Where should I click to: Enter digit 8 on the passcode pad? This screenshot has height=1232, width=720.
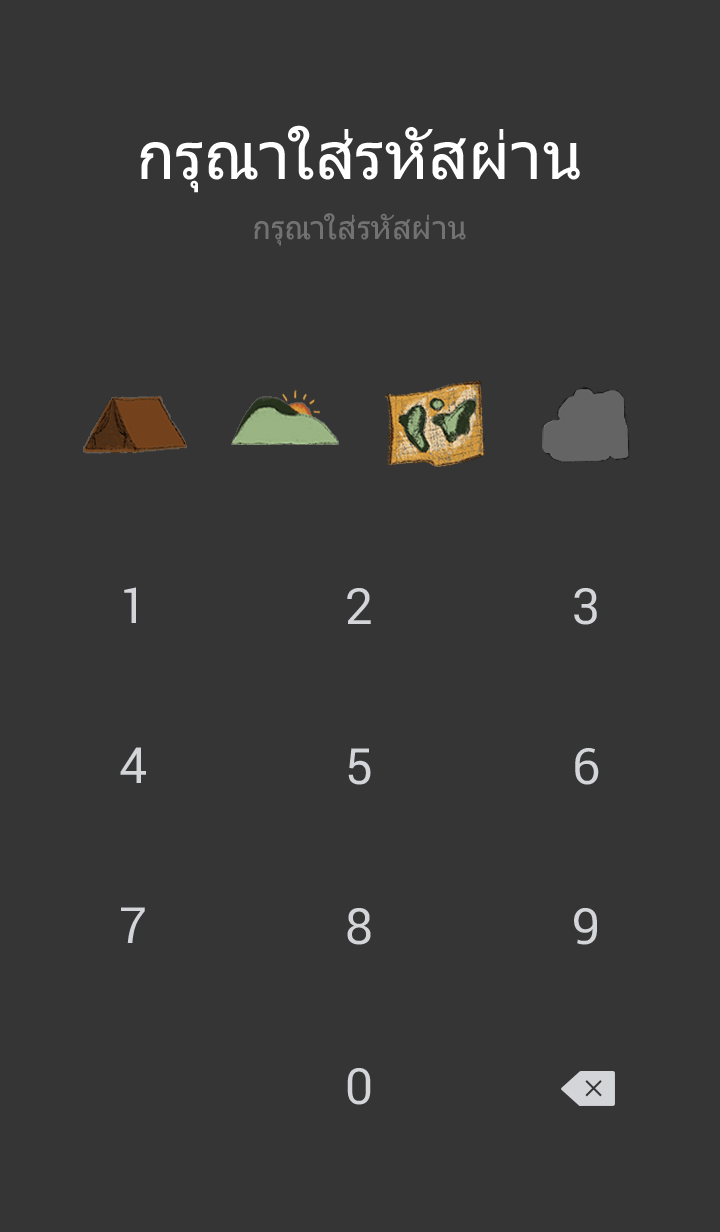[359, 927]
